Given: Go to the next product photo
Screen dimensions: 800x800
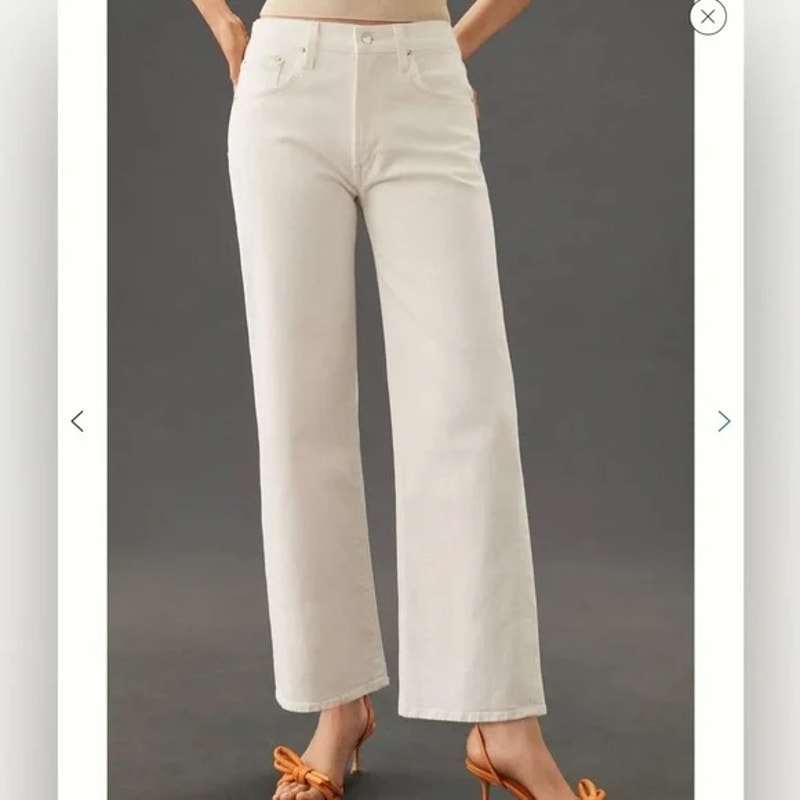Looking at the screenshot, I should coord(724,421).
